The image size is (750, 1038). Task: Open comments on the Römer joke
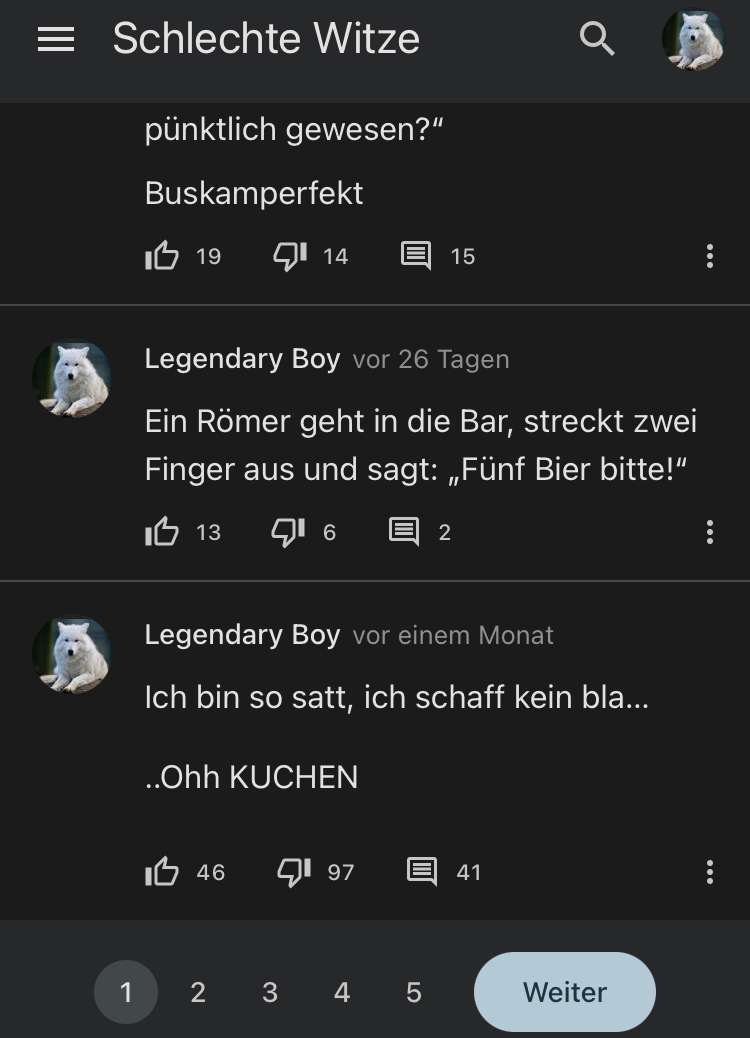click(404, 532)
